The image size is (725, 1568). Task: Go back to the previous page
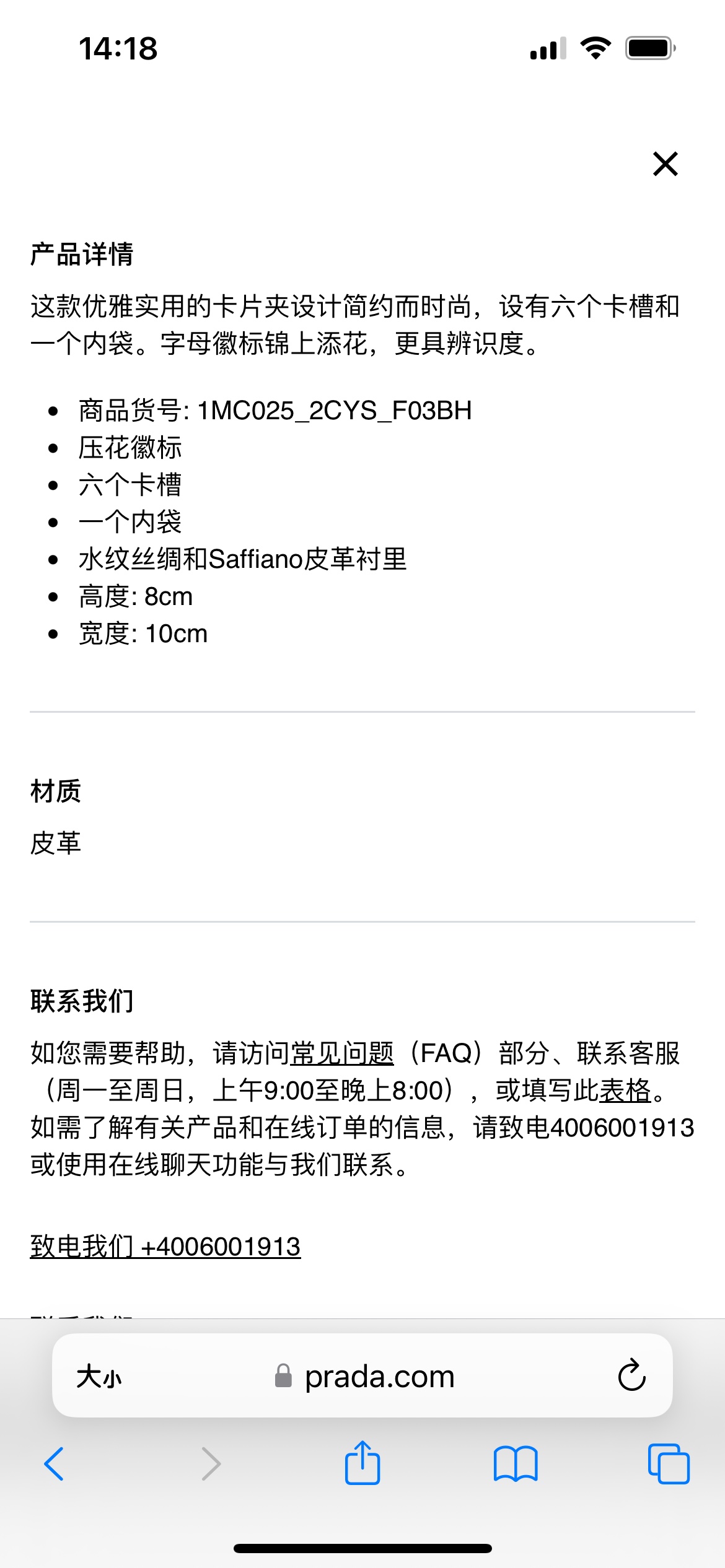point(55,1464)
